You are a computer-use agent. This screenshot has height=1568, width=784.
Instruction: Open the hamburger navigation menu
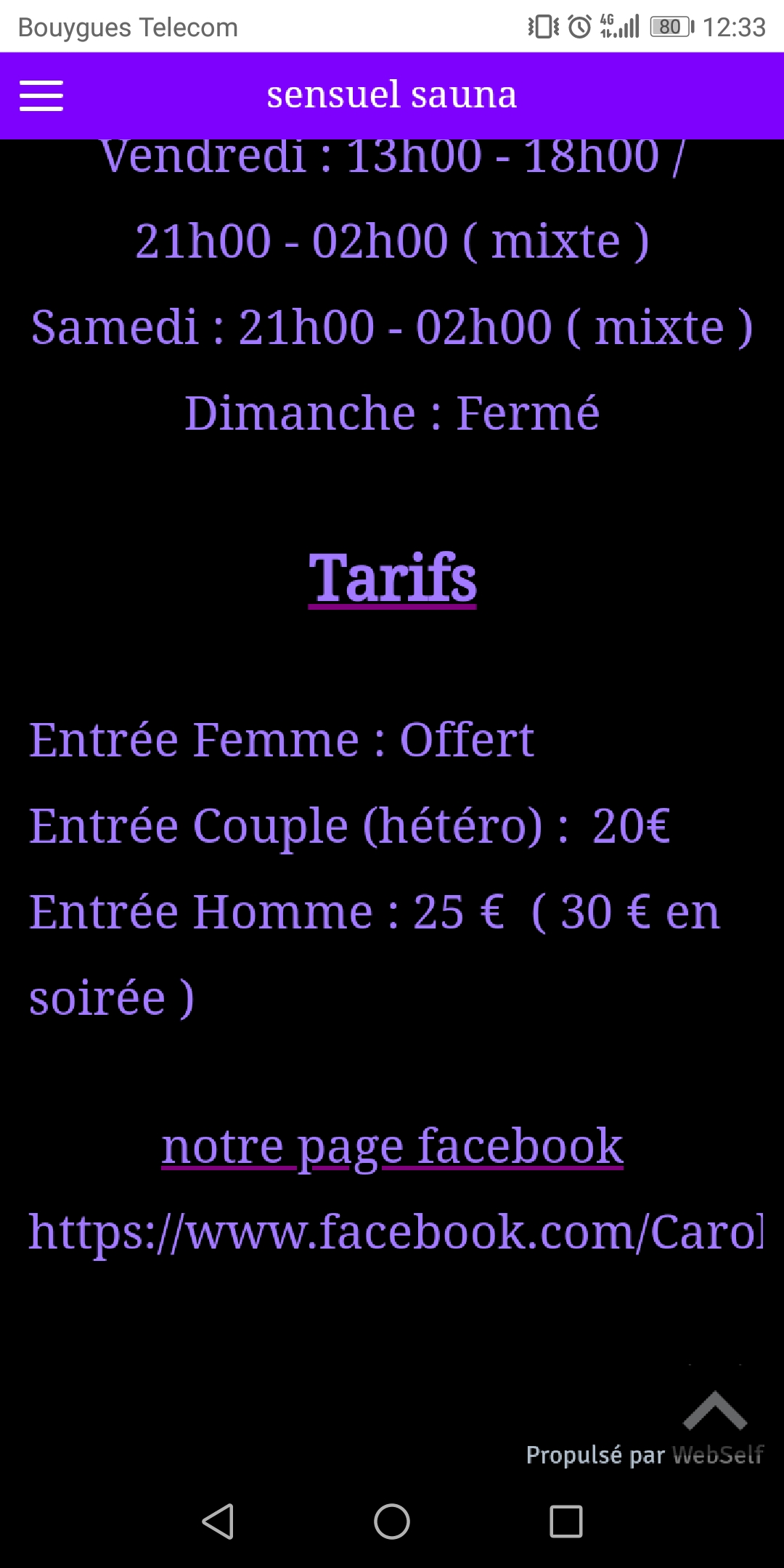(x=41, y=96)
